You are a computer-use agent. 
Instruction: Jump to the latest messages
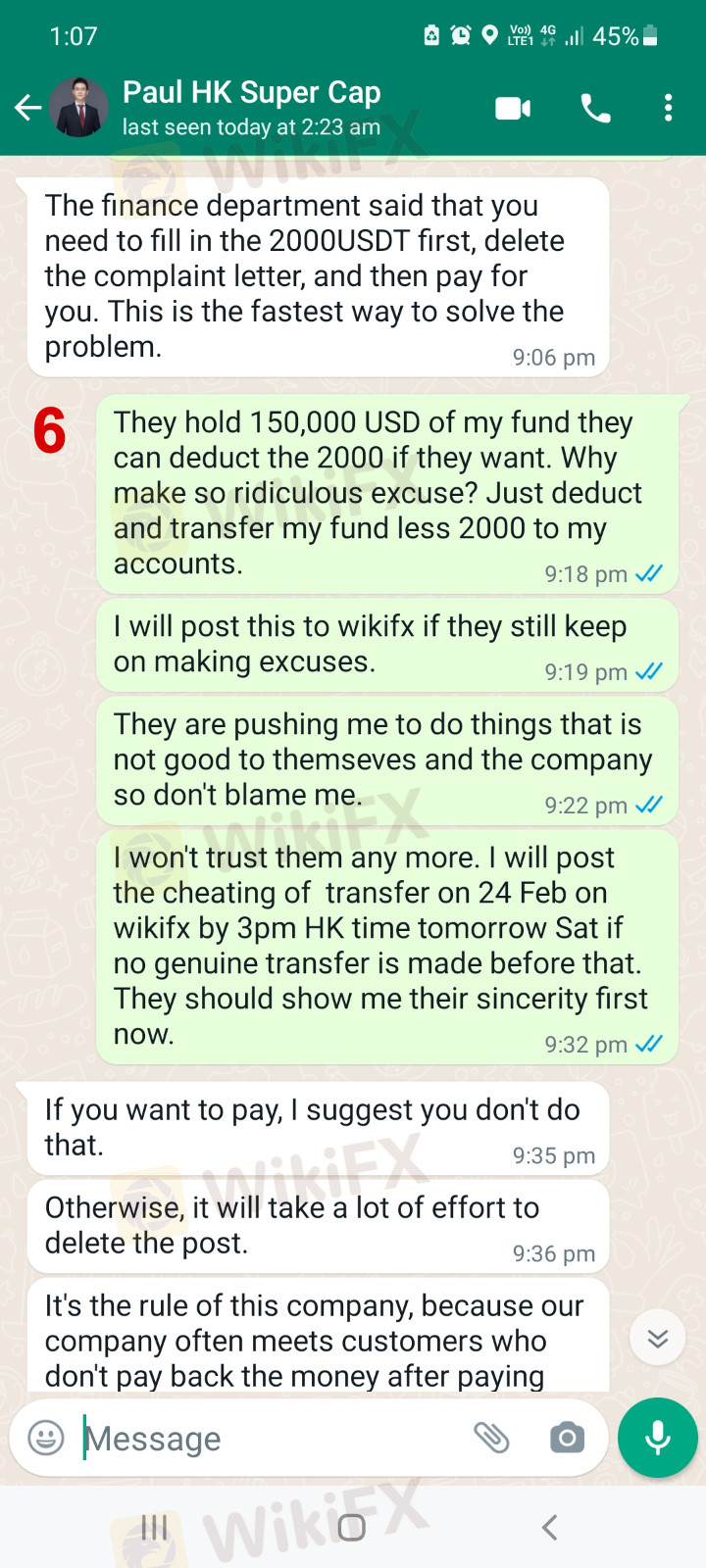tap(658, 1338)
